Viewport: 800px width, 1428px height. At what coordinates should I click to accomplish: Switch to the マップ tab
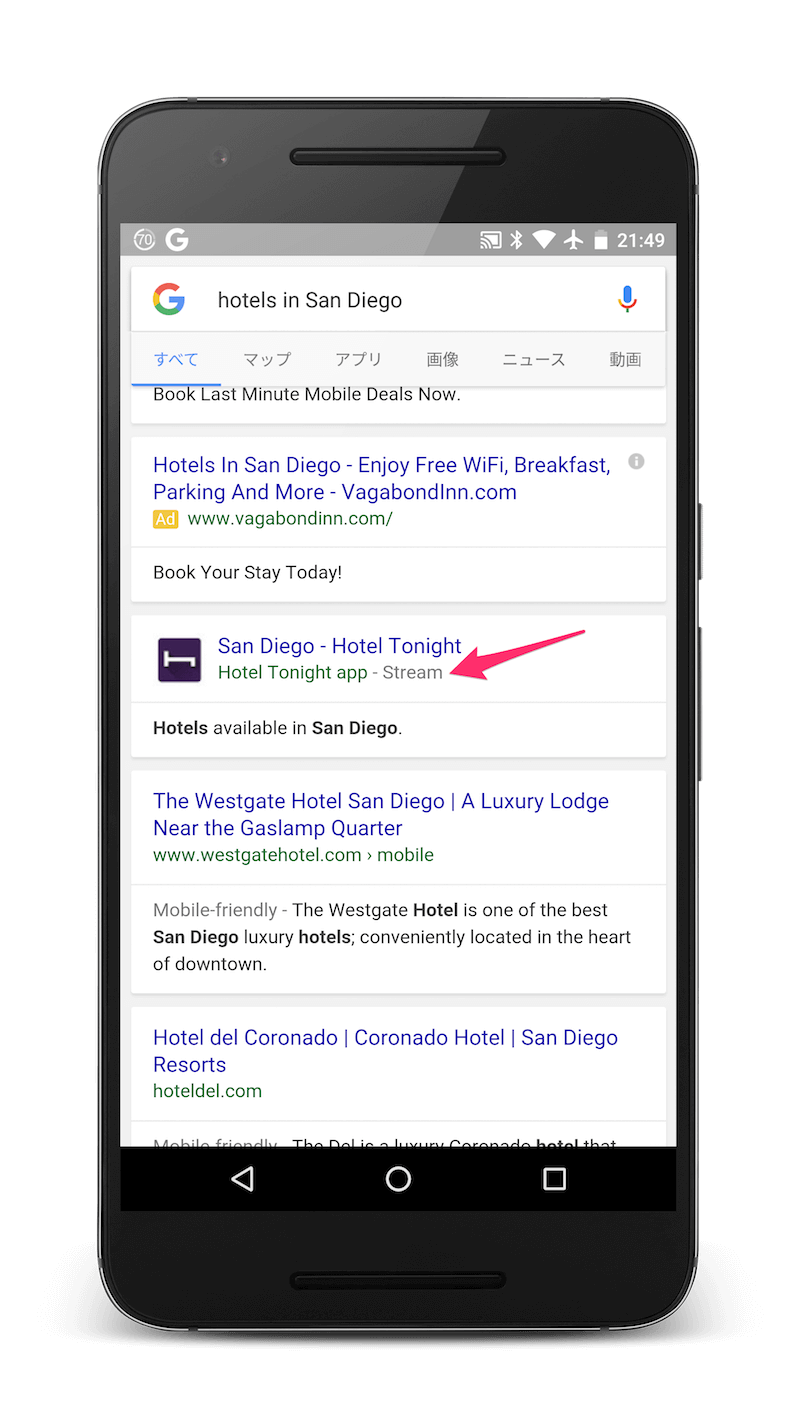point(267,360)
